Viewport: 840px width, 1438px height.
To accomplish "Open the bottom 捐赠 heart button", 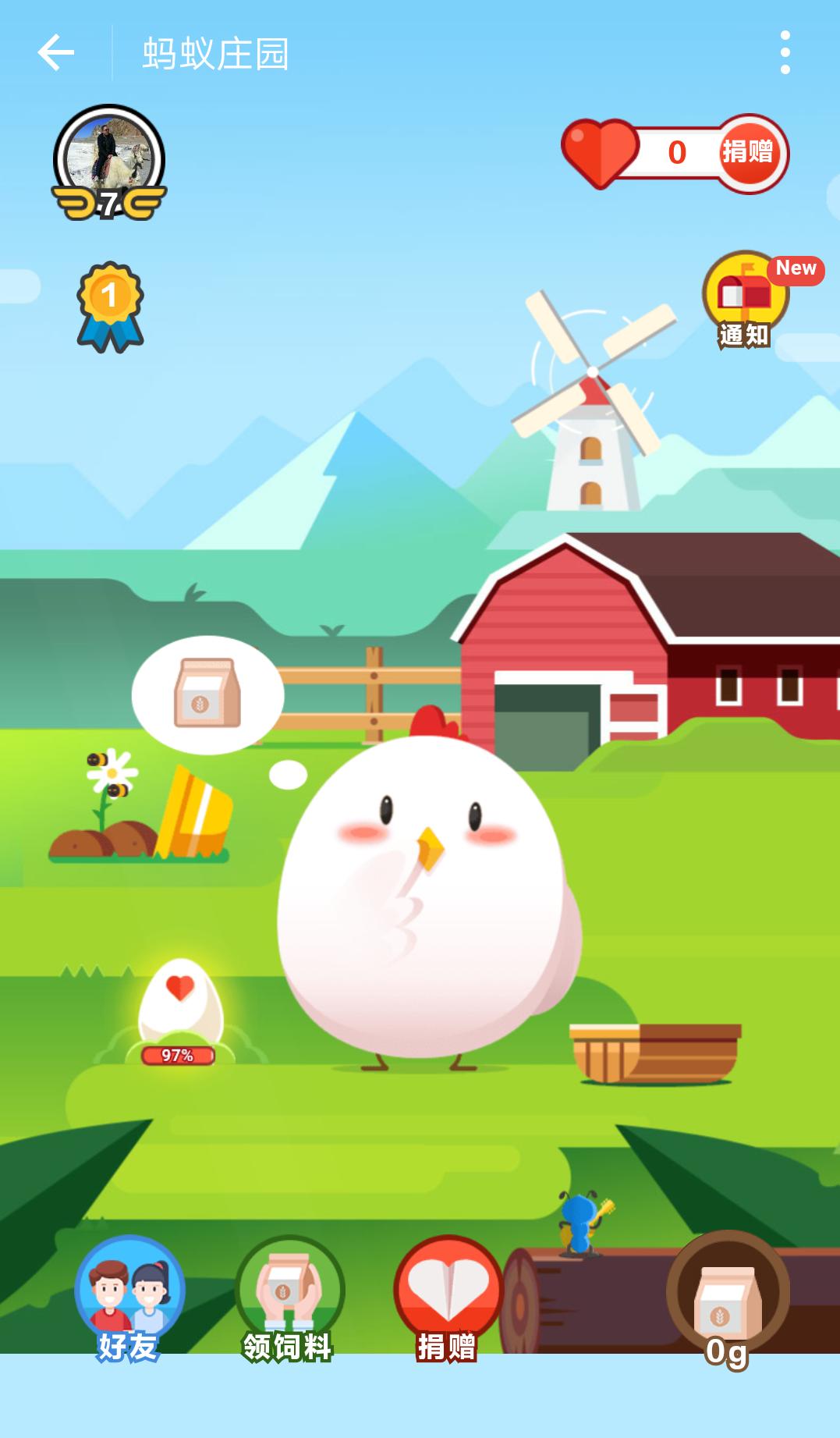I will pos(448,1297).
